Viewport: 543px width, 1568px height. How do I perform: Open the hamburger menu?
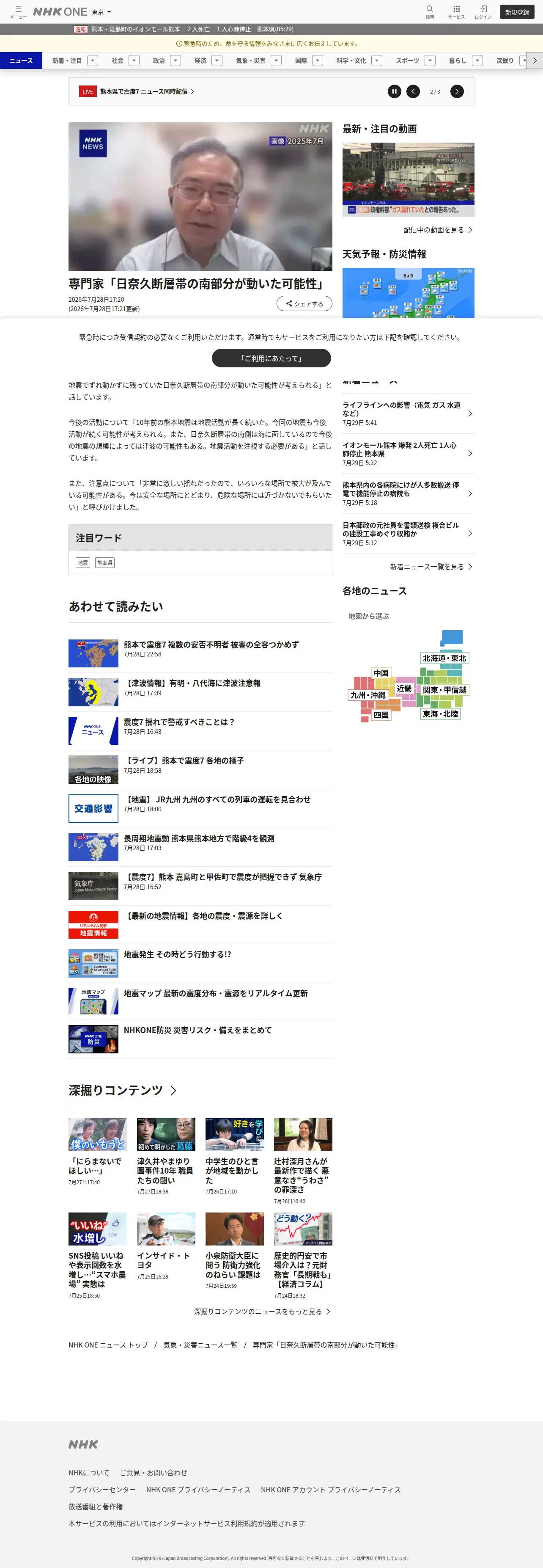tap(18, 11)
